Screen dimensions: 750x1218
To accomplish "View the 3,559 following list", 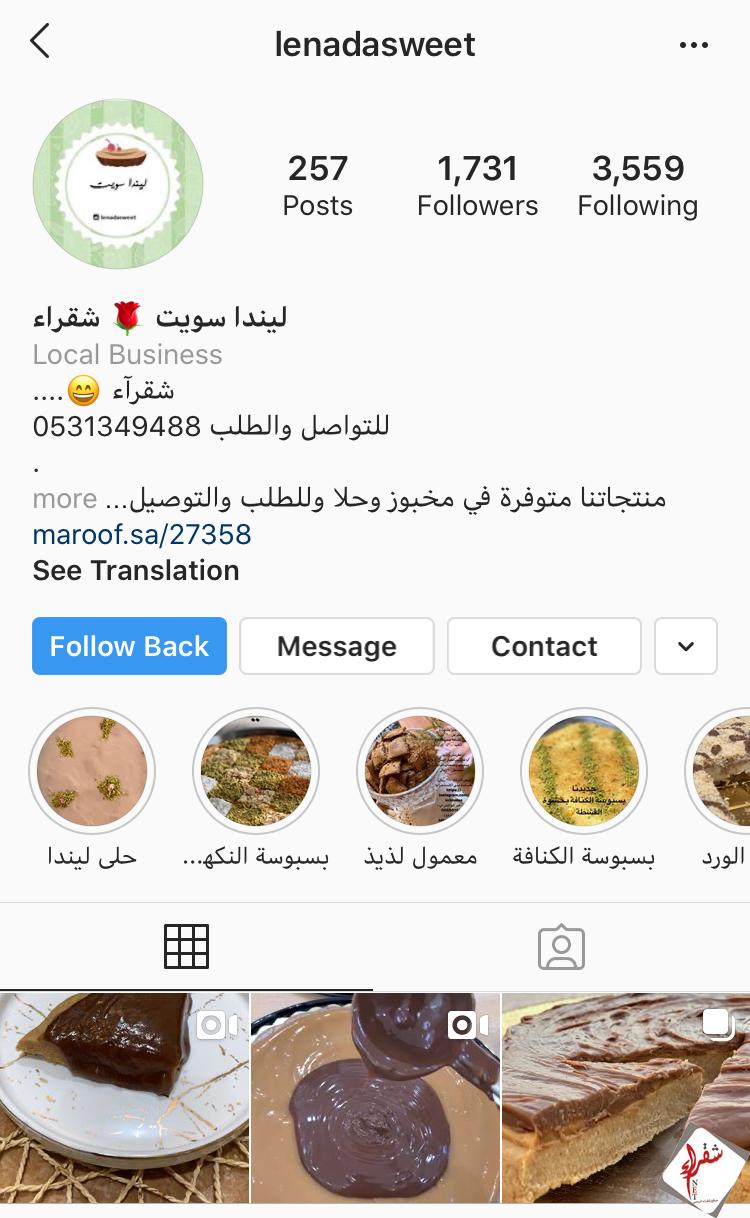I will [x=637, y=186].
